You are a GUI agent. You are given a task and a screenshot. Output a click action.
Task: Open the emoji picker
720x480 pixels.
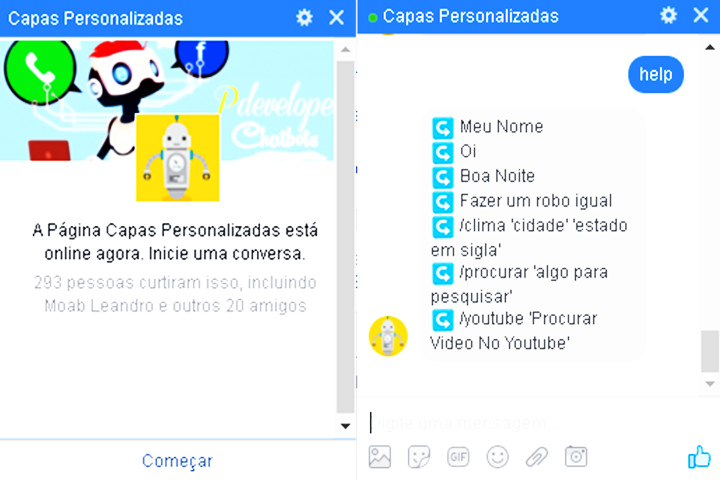click(497, 457)
